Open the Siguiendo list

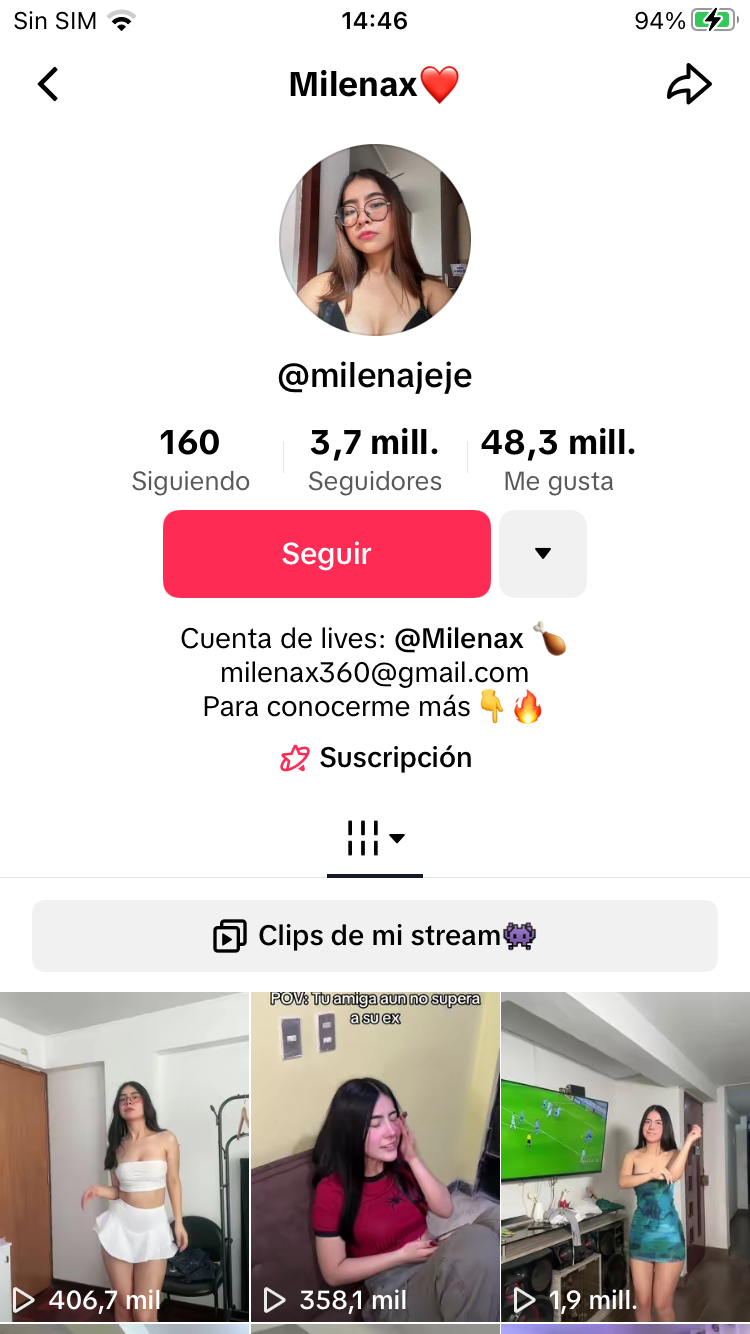click(x=190, y=460)
